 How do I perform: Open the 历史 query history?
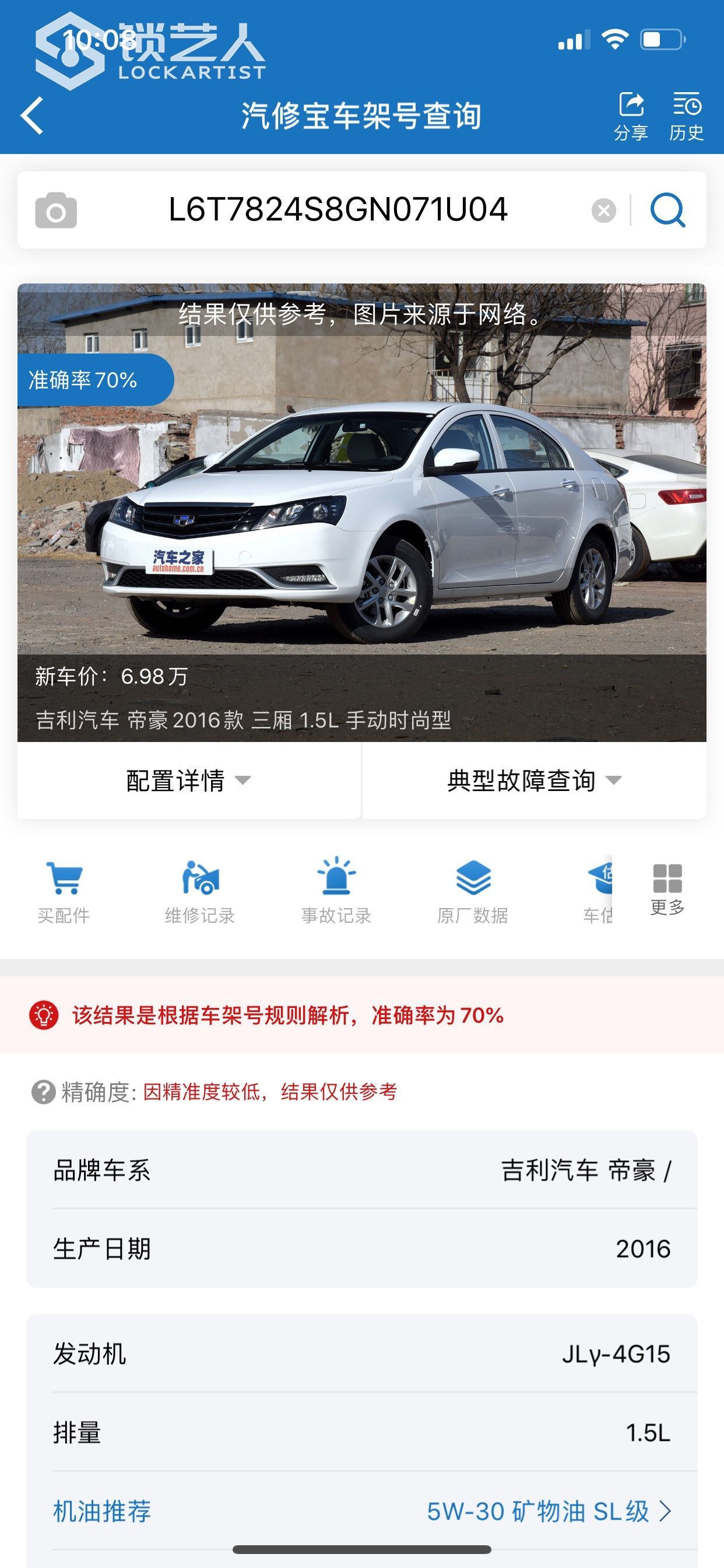tap(686, 116)
